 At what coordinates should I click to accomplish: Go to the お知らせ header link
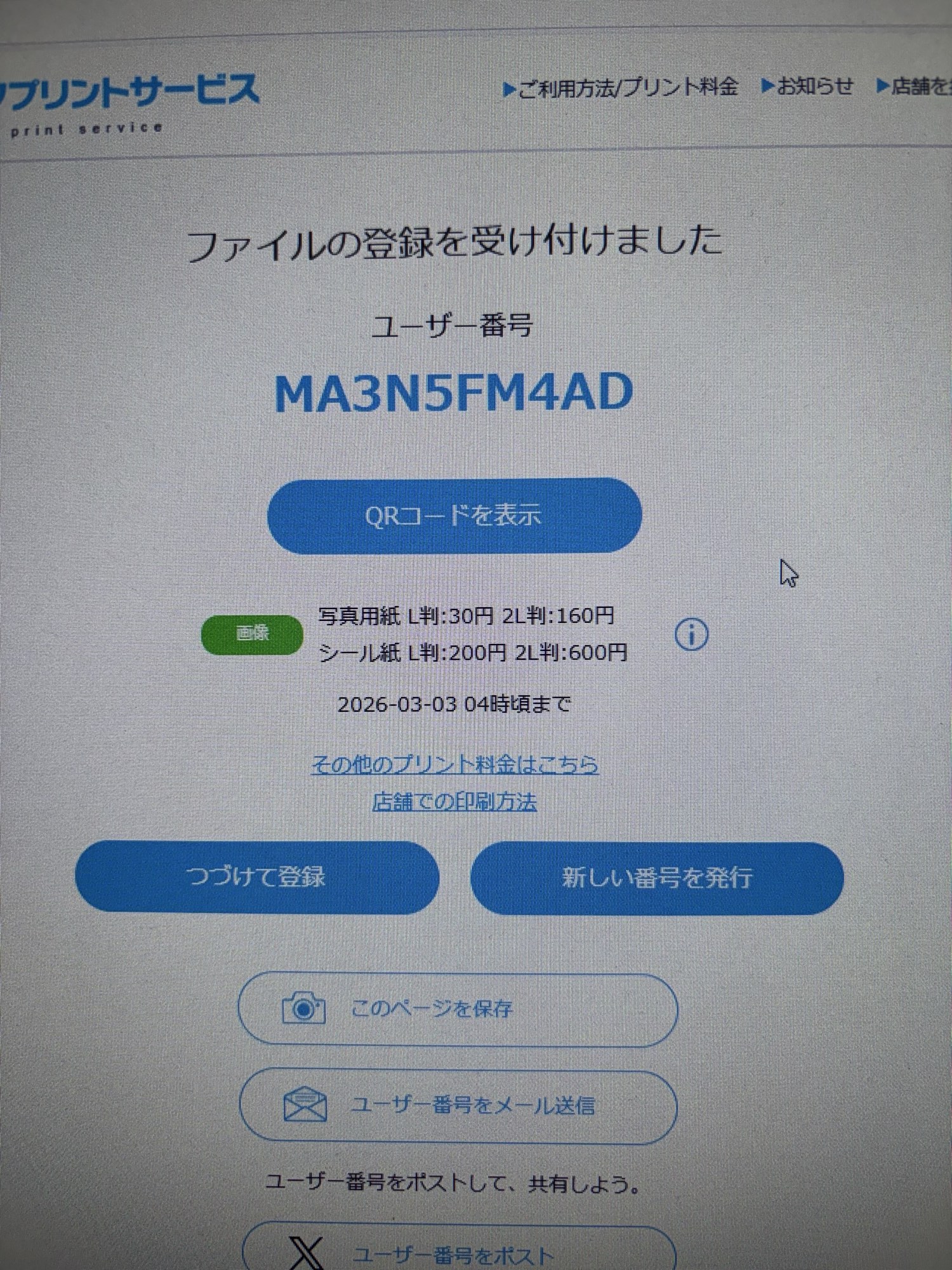[809, 86]
